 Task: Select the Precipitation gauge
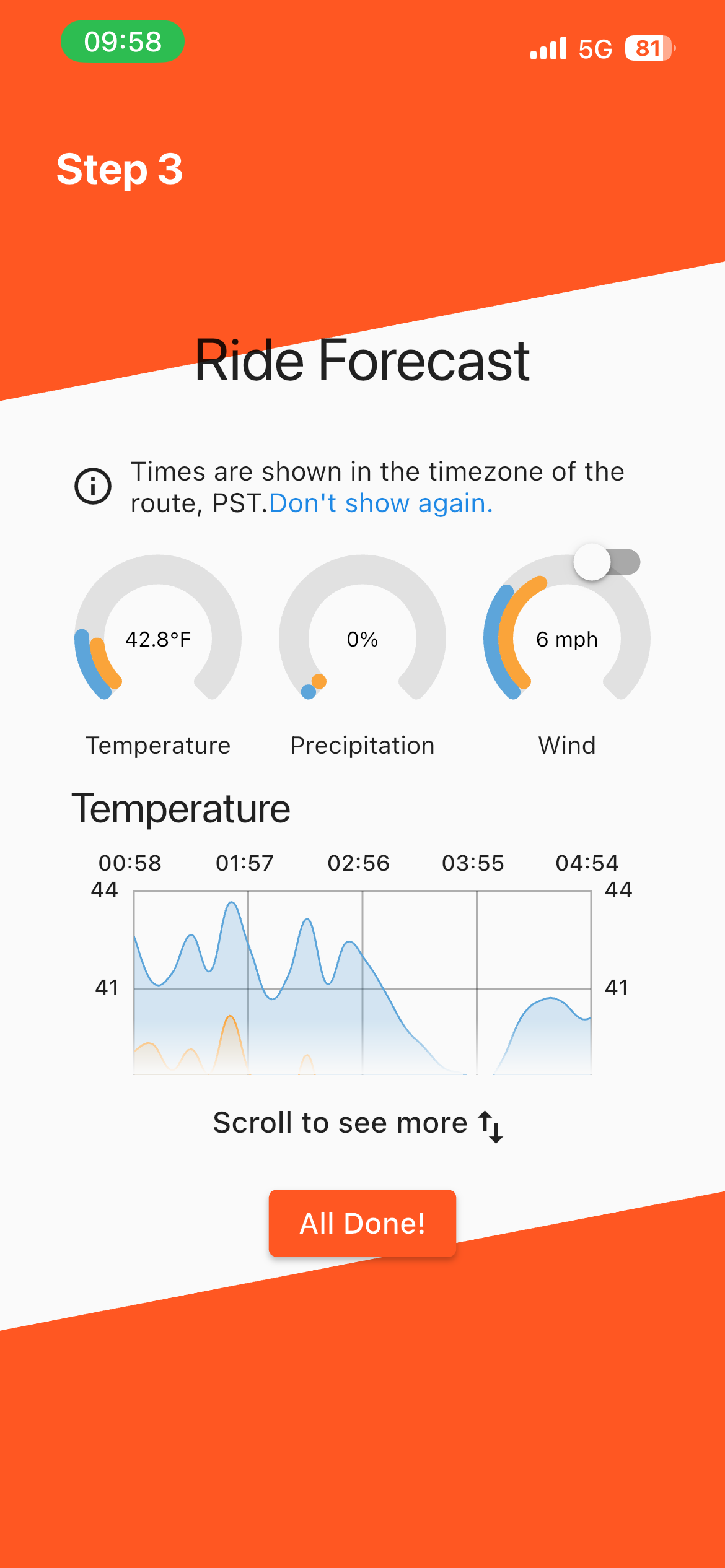point(362,638)
